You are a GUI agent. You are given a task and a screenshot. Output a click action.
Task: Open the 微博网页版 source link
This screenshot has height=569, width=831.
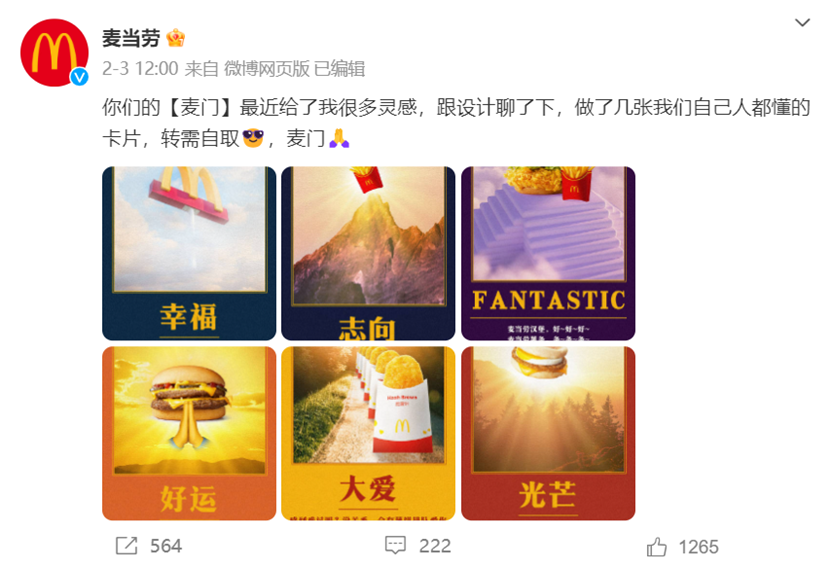265,69
